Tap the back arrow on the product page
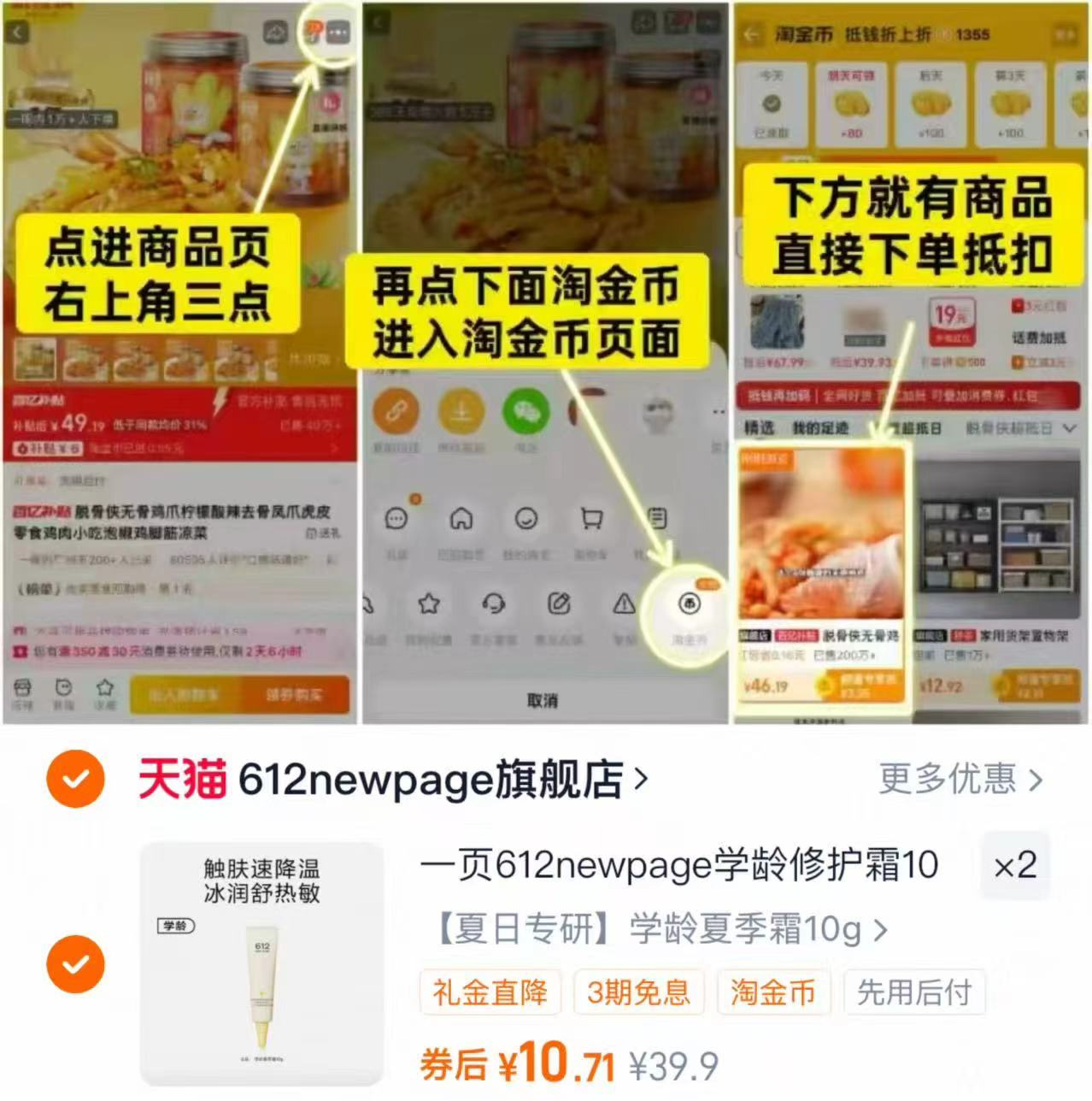The image size is (1092, 1101). coord(17,32)
